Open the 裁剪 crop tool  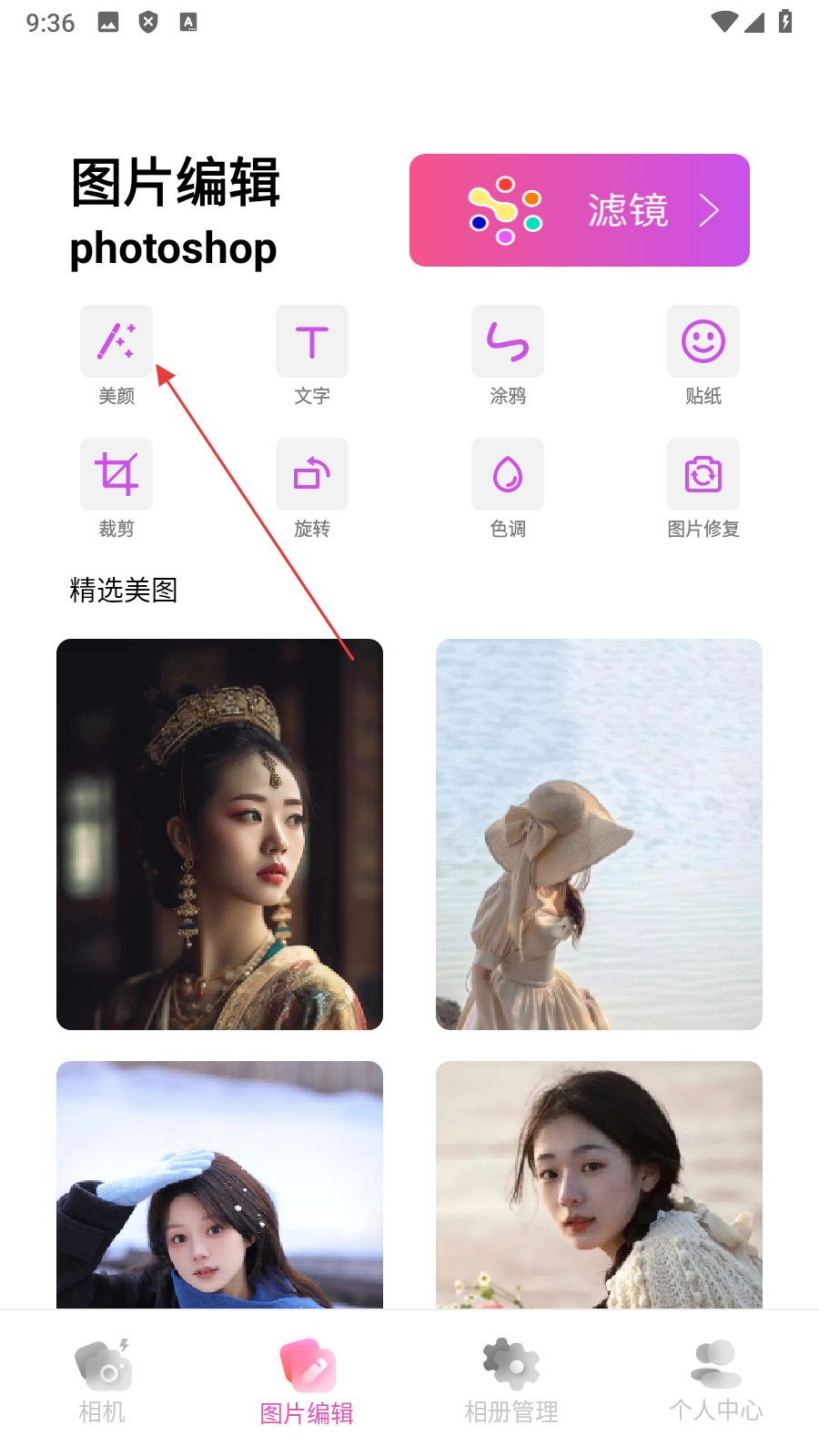tap(116, 475)
